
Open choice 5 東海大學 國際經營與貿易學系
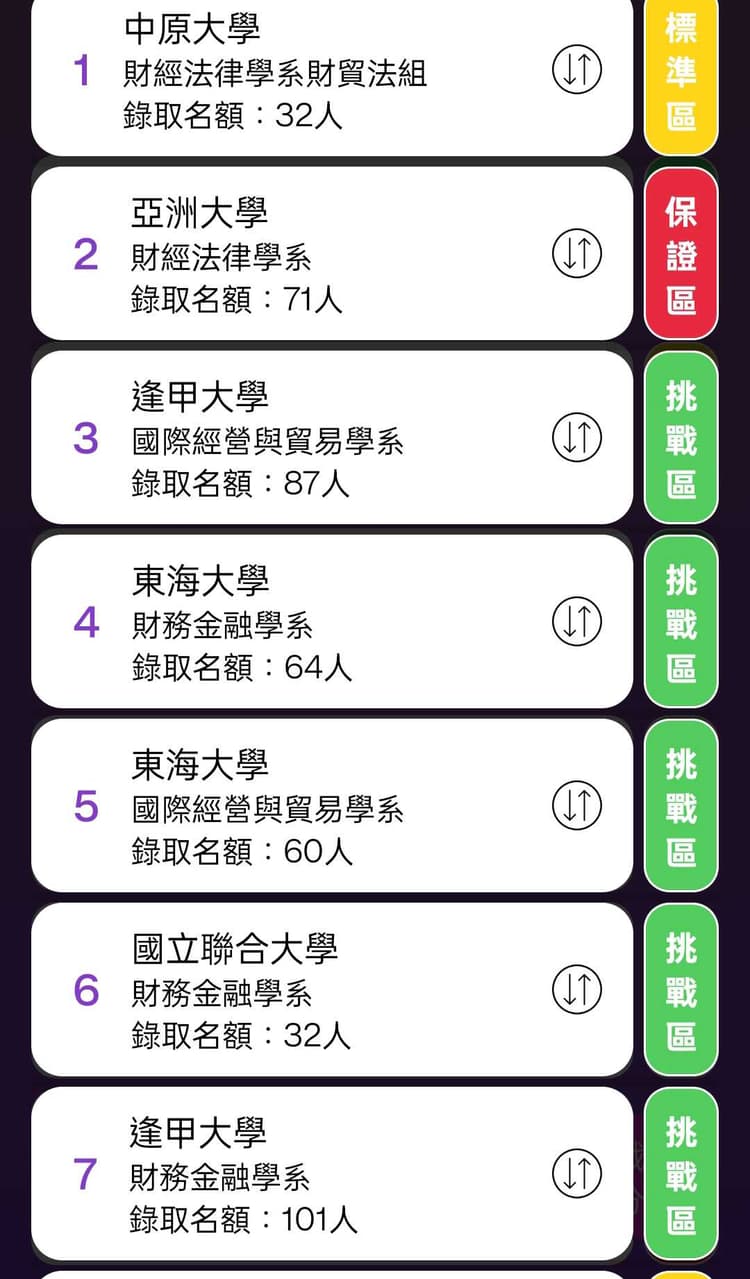[300, 807]
